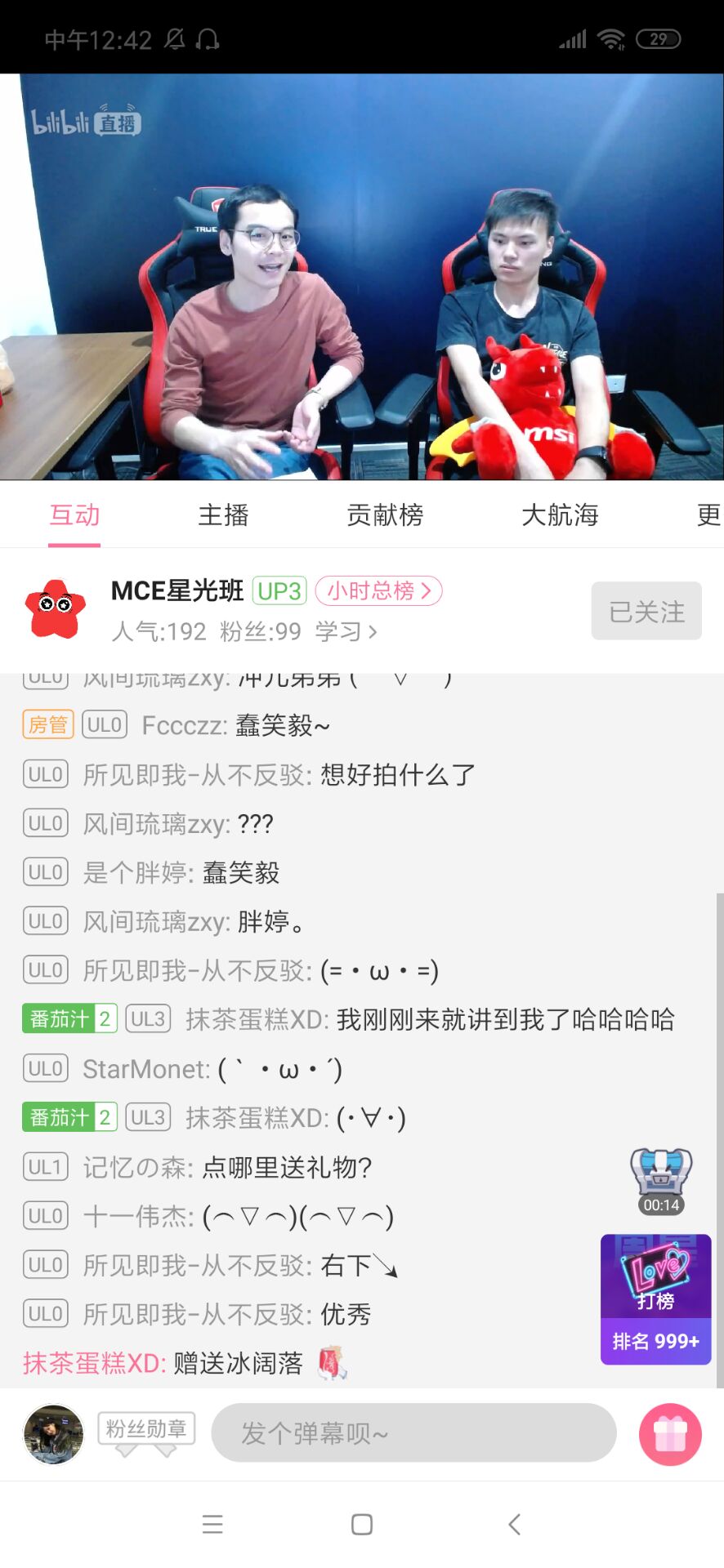Go back using the system back button
Image resolution: width=724 pixels, height=1568 pixels.
[x=514, y=1524]
